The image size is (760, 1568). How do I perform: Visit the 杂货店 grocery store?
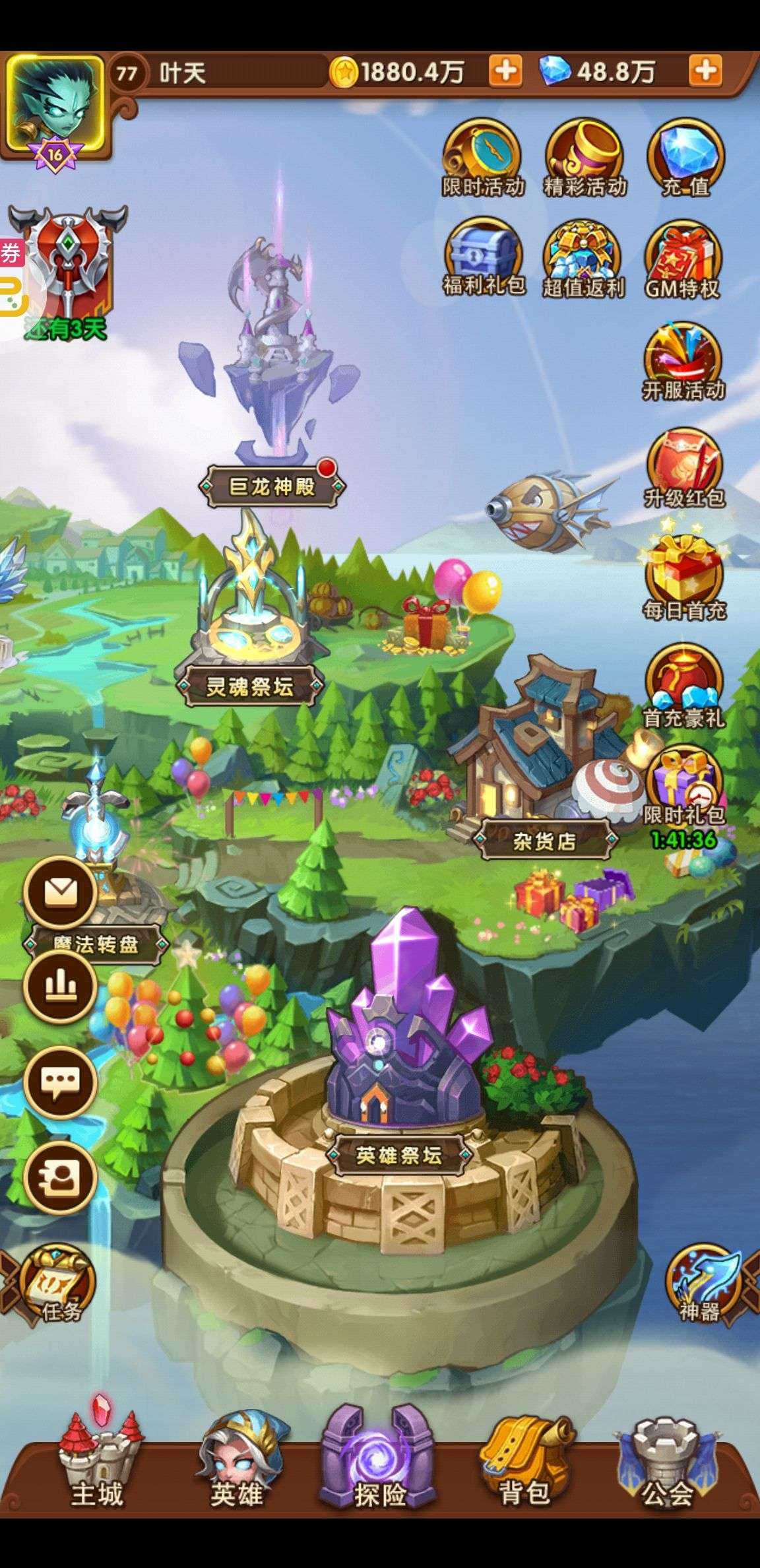point(545,841)
